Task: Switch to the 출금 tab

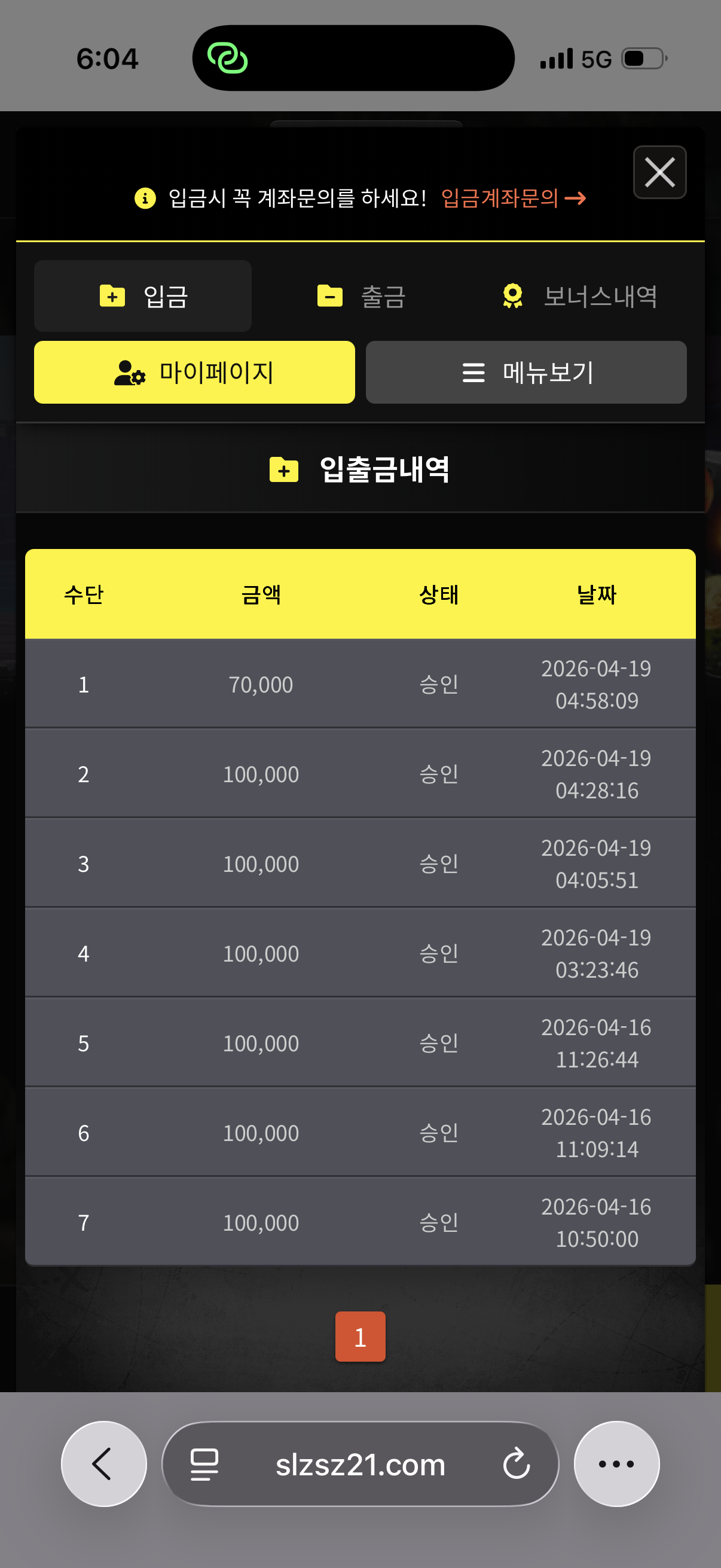Action: tap(361, 297)
